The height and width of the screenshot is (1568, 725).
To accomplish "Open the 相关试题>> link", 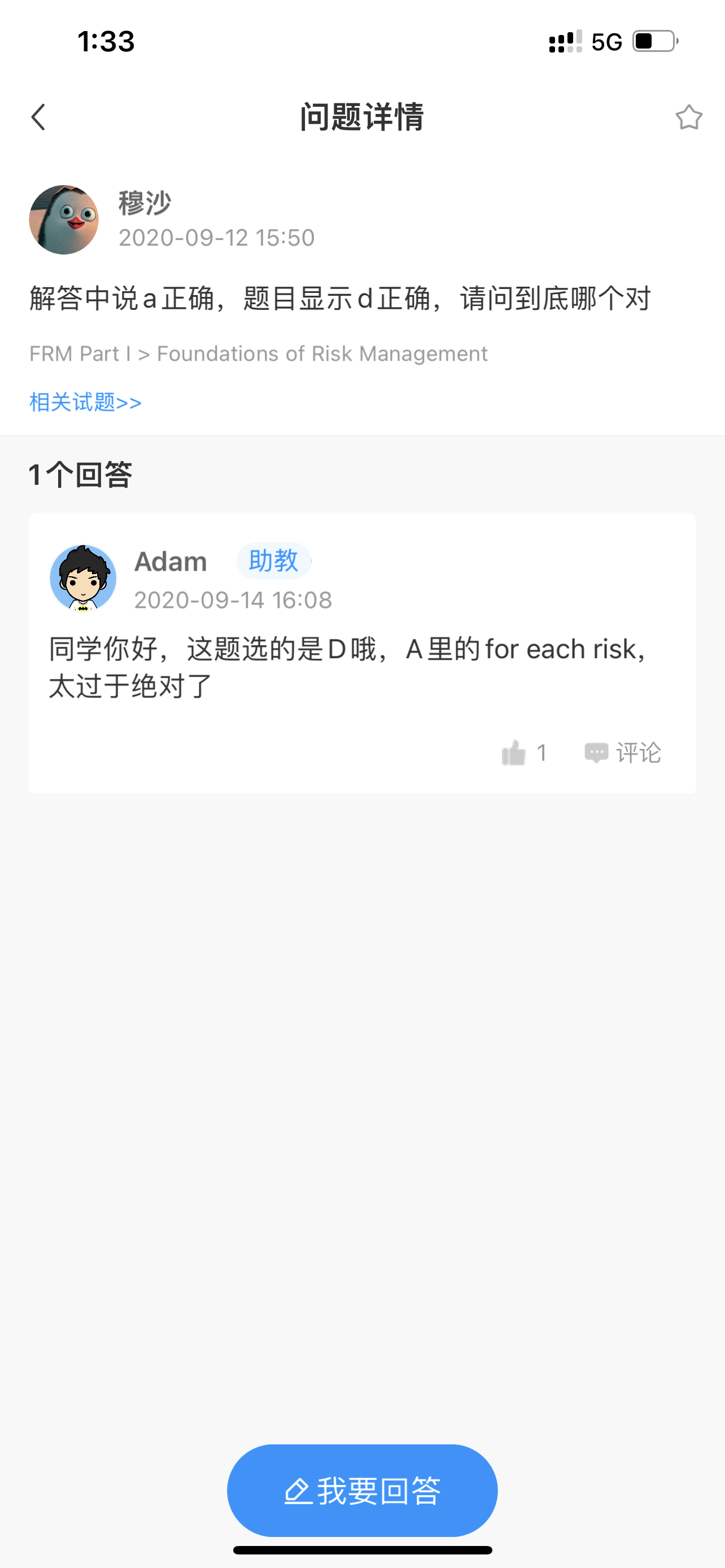I will 85,402.
